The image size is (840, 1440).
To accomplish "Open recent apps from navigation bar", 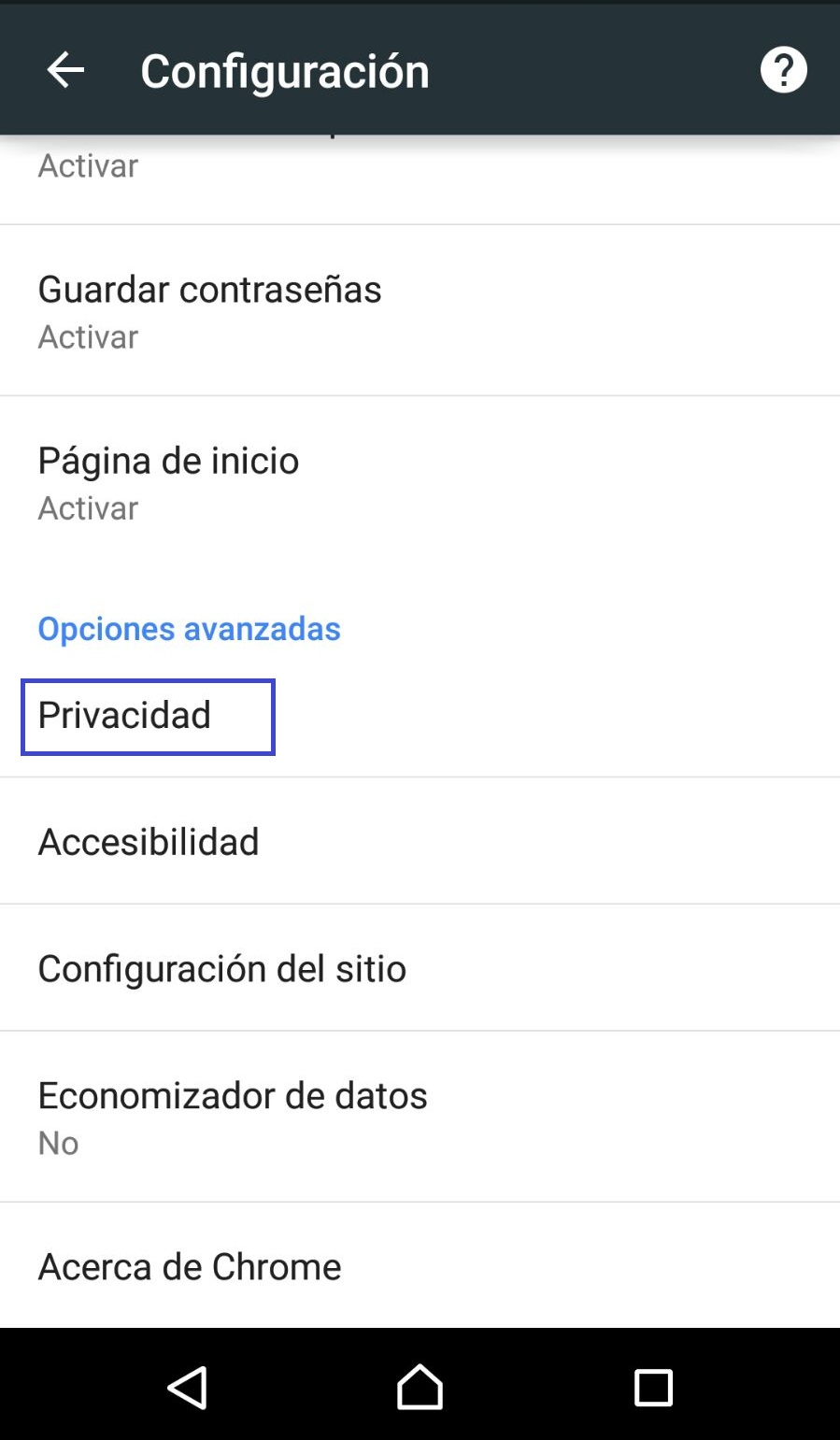I will 653,1388.
